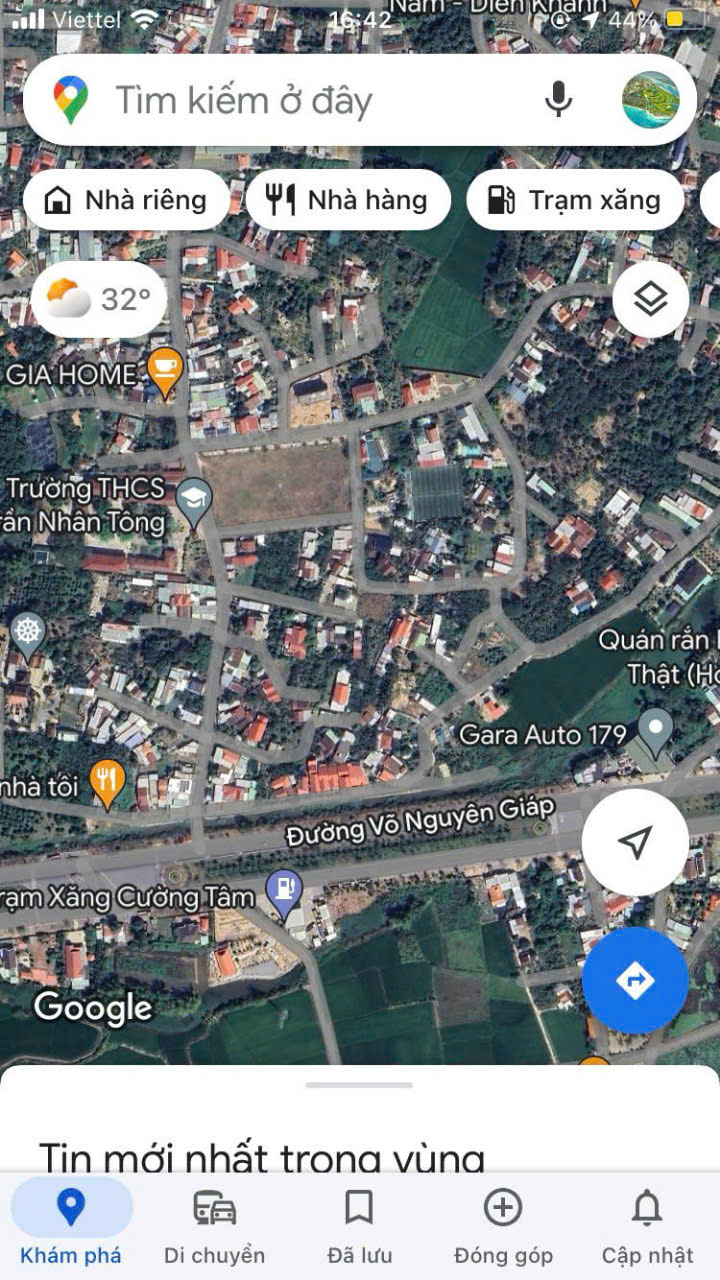Select the "Nhà riêng" chip
This screenshot has width=720, height=1280.
point(127,200)
